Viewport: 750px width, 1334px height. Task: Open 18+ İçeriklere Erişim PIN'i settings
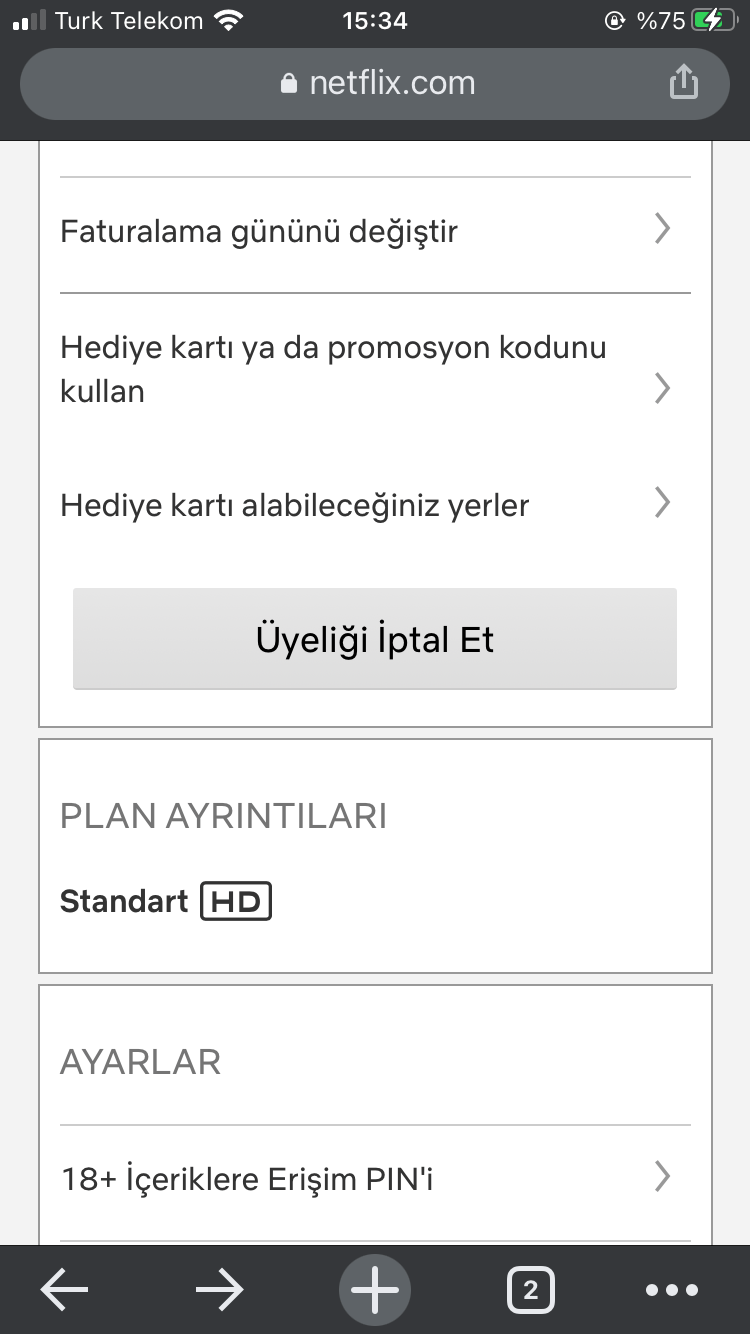(375, 1178)
